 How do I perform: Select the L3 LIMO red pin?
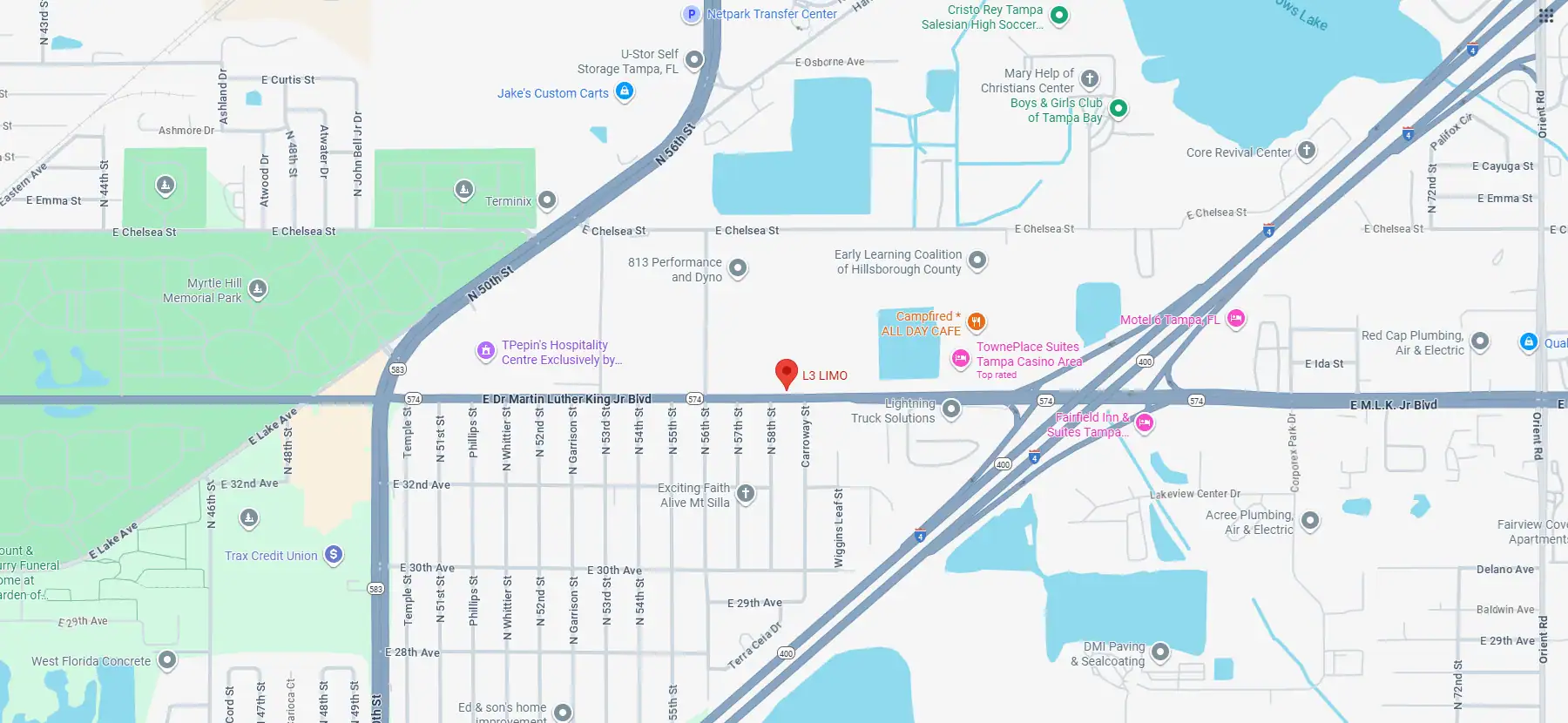787,373
